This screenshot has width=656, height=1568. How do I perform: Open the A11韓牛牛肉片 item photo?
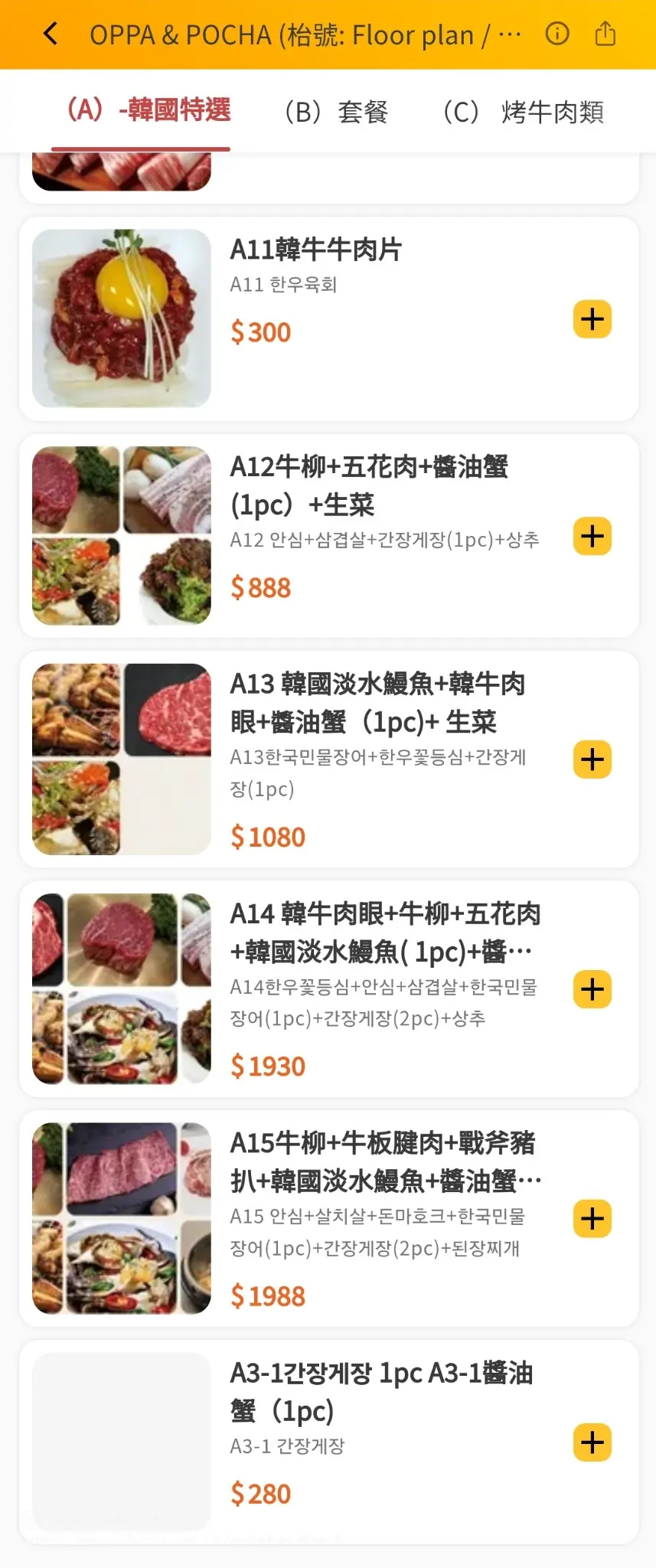pyautogui.click(x=122, y=318)
